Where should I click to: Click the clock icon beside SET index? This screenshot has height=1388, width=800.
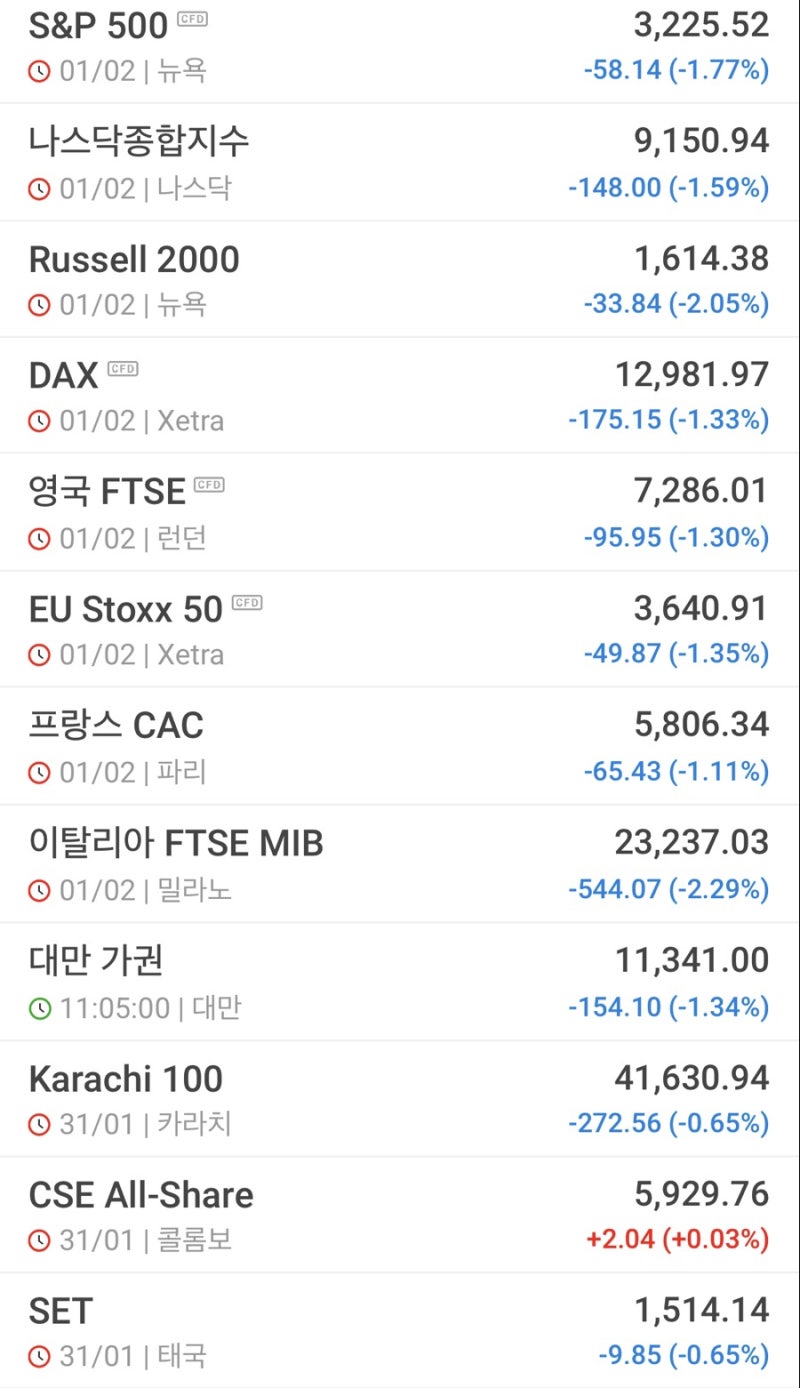pos(38,1357)
